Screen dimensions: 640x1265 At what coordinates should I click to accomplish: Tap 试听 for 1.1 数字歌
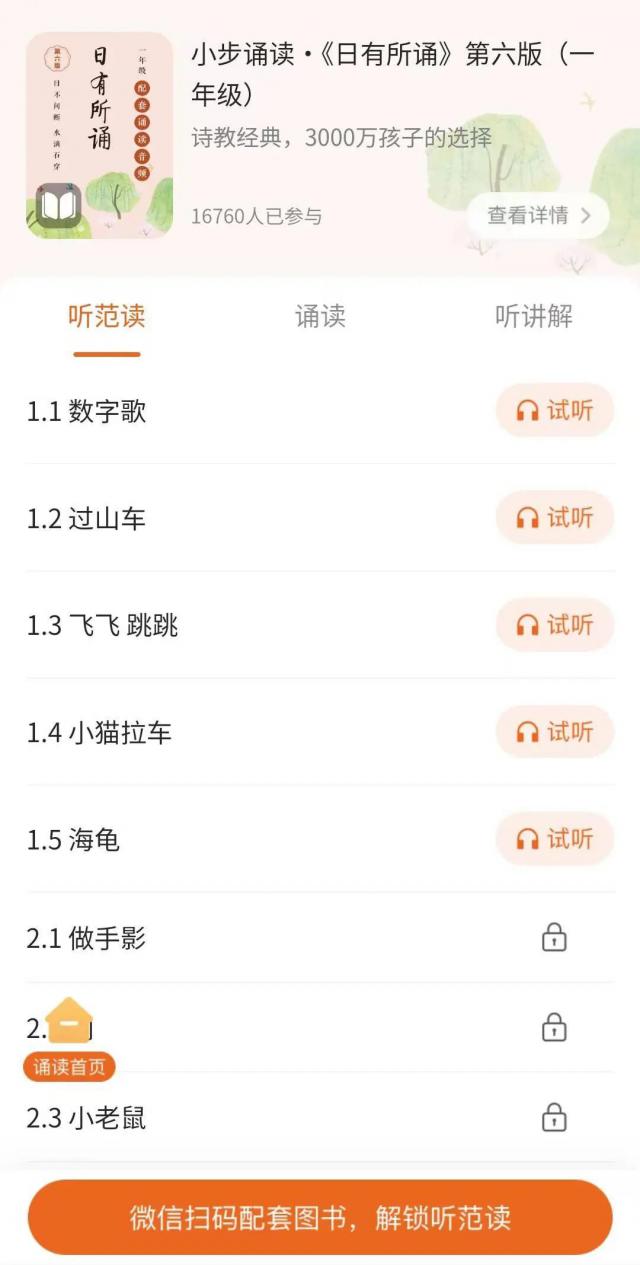555,410
